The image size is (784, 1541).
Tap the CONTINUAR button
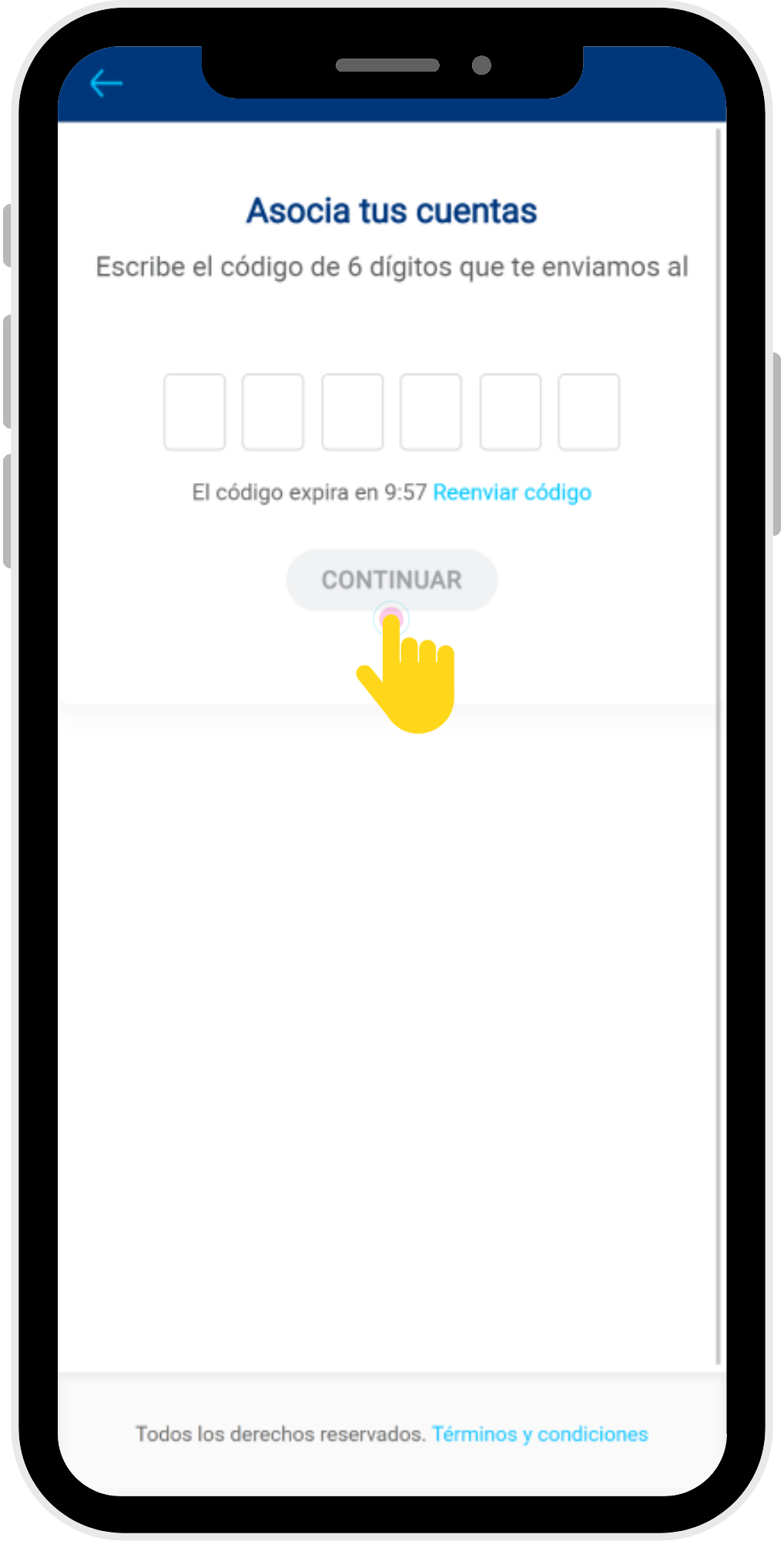click(x=391, y=579)
